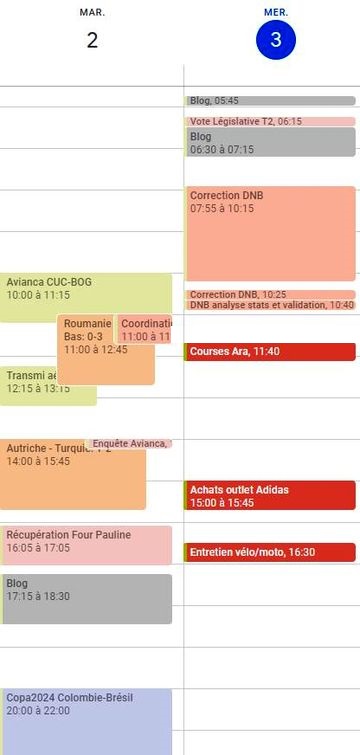This screenshot has height=755, width=360.
Task: Open the Coordination 11:00 event
Action: [144, 329]
